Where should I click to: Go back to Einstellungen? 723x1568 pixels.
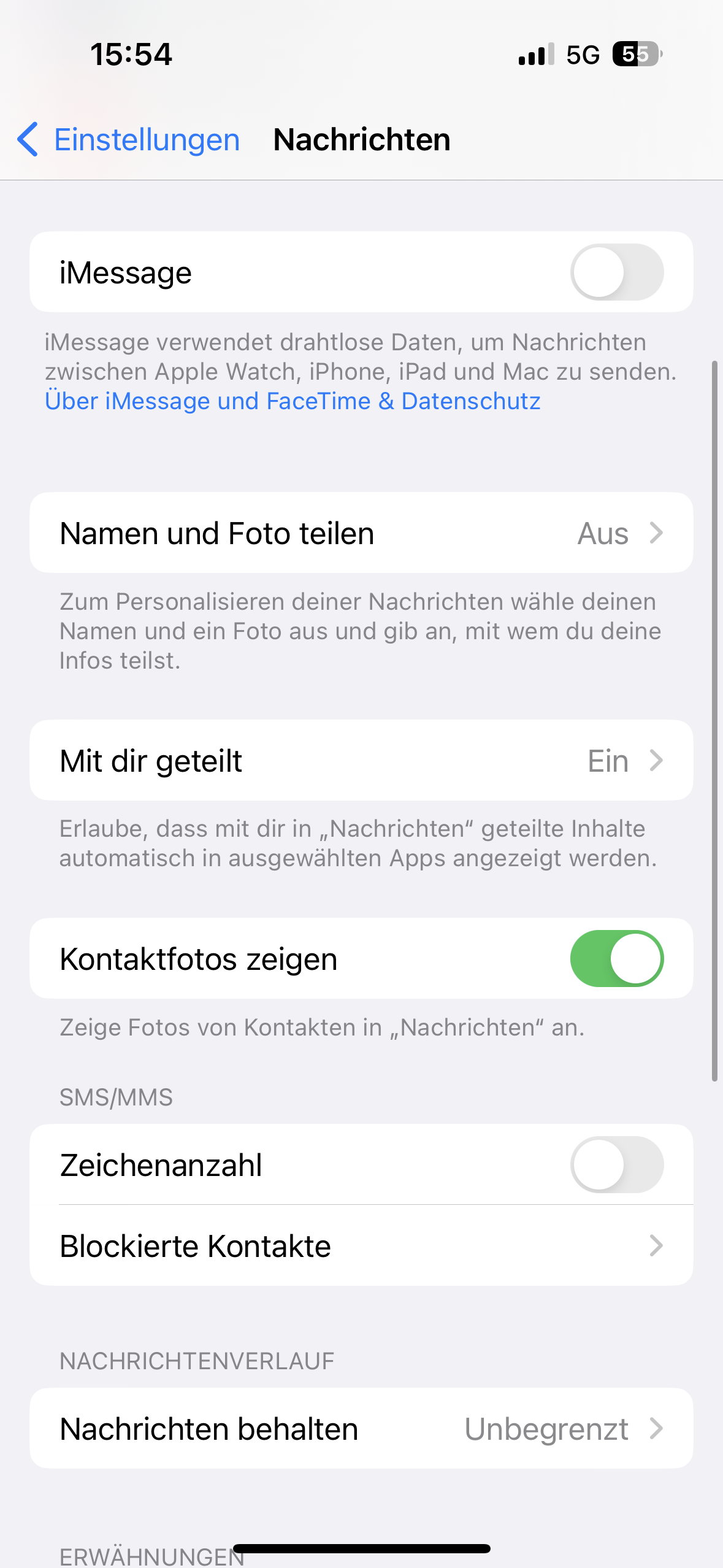(x=129, y=140)
